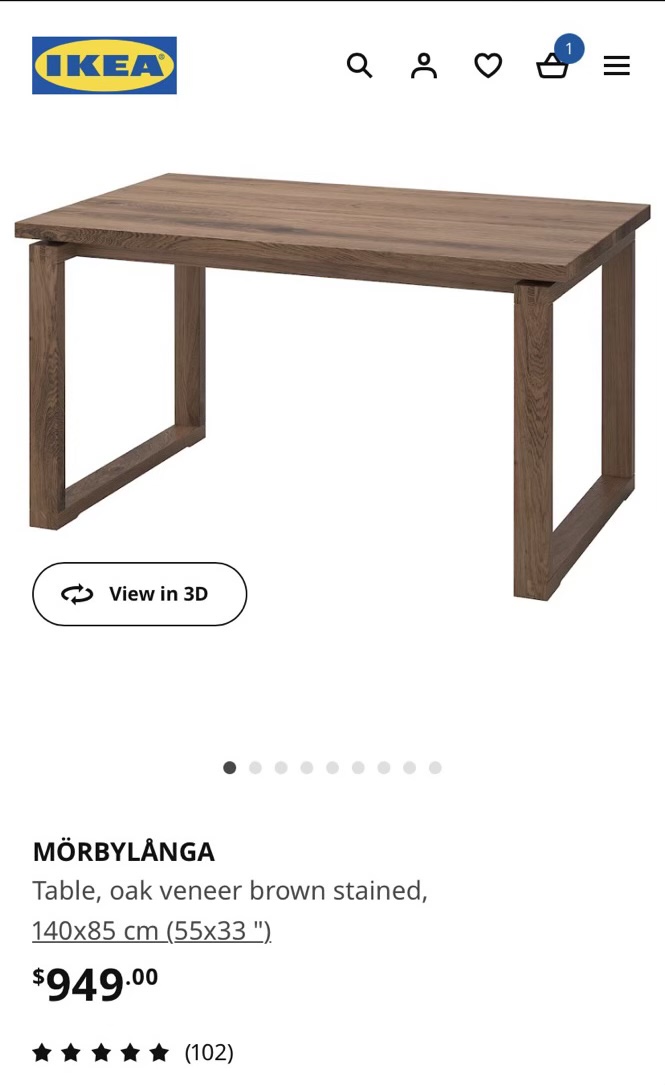Image resolution: width=665 pixels, height=1085 pixels.
Task: Open the account profile icon
Action: [423, 66]
